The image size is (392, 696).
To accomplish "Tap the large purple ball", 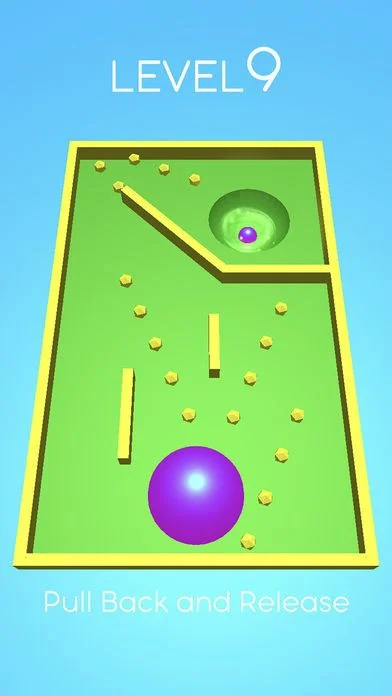I will click(196, 495).
